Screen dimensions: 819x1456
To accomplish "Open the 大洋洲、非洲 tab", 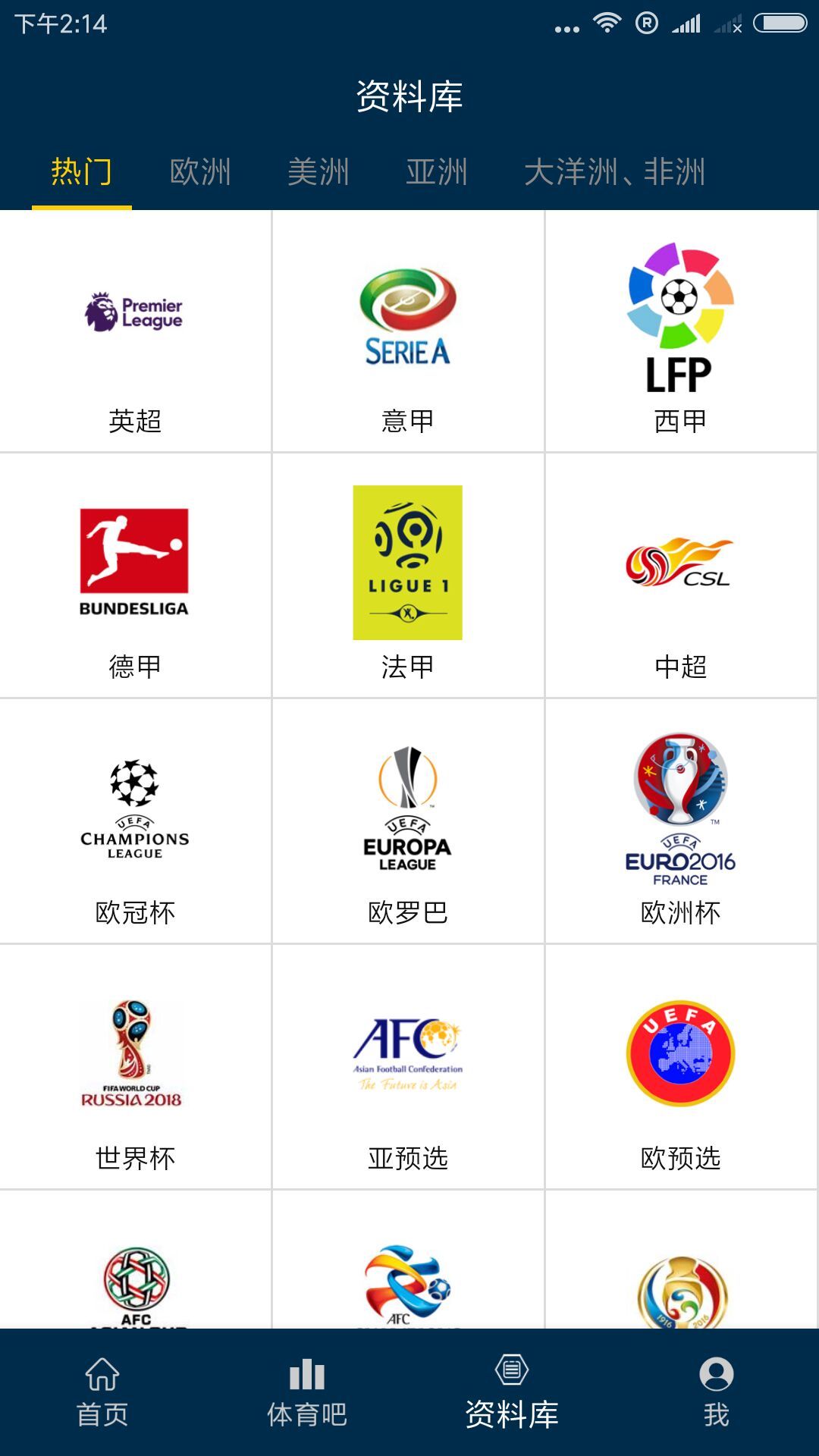I will pos(614,172).
